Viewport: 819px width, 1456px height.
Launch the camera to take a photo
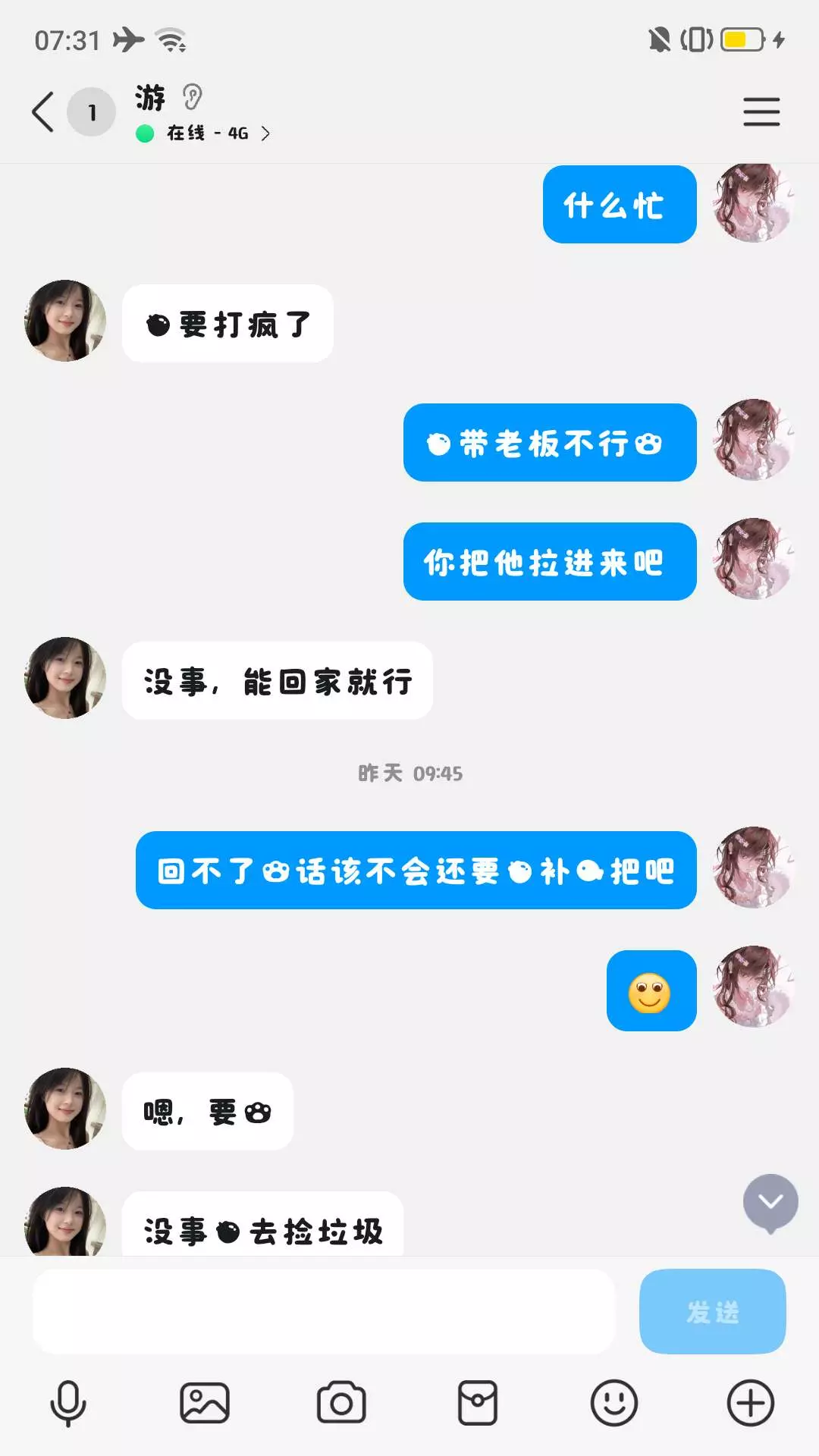point(341,1404)
